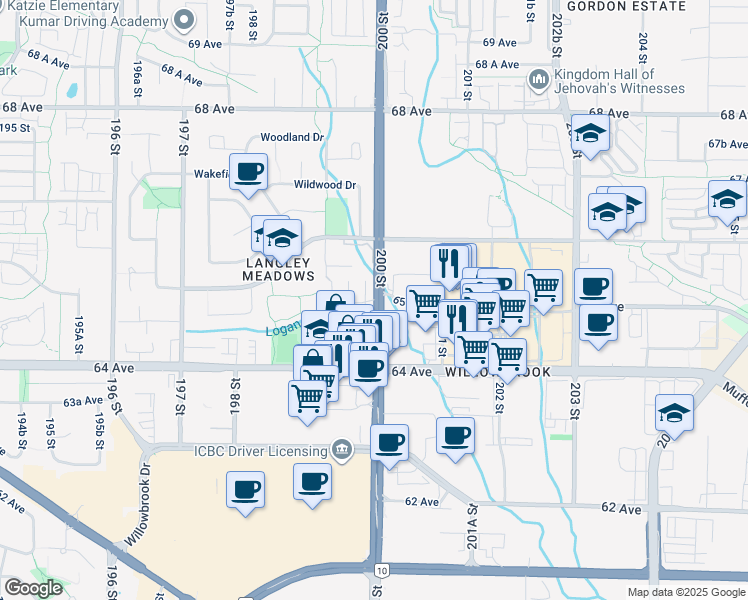Viewport: 748px width, 600px height.
Task: Open Kingdom Hall of Jehovah's Witnesses place pin
Action: [x=539, y=79]
